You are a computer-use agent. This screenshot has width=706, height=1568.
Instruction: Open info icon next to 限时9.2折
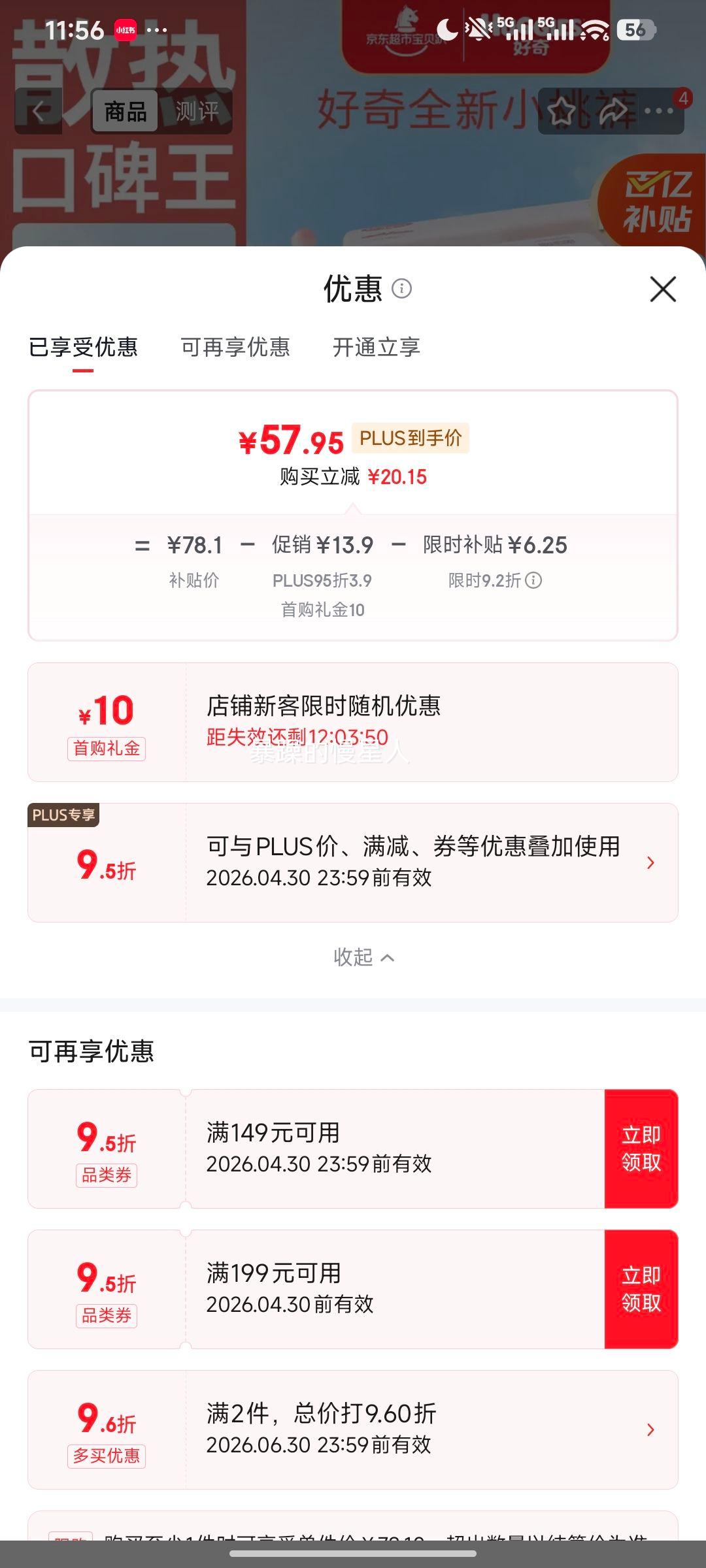pyautogui.click(x=533, y=580)
